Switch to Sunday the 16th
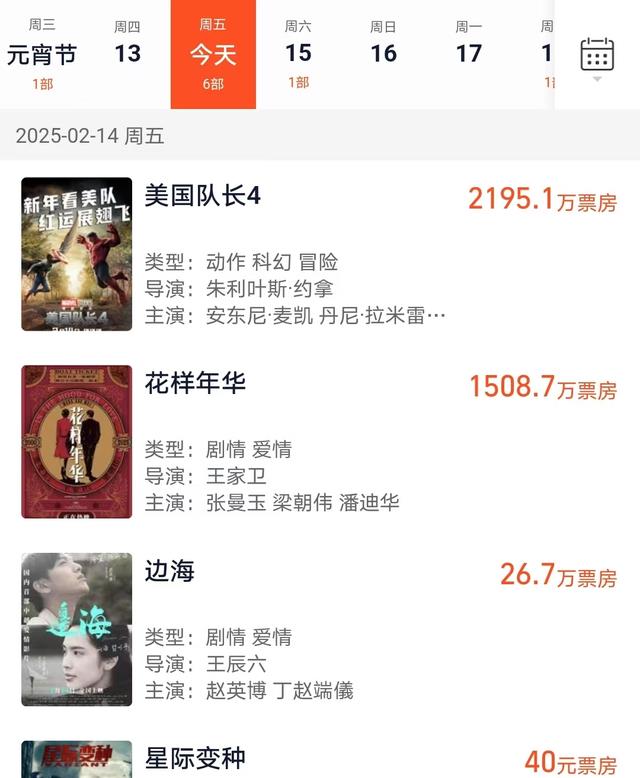The height and width of the screenshot is (778, 640). [x=383, y=54]
